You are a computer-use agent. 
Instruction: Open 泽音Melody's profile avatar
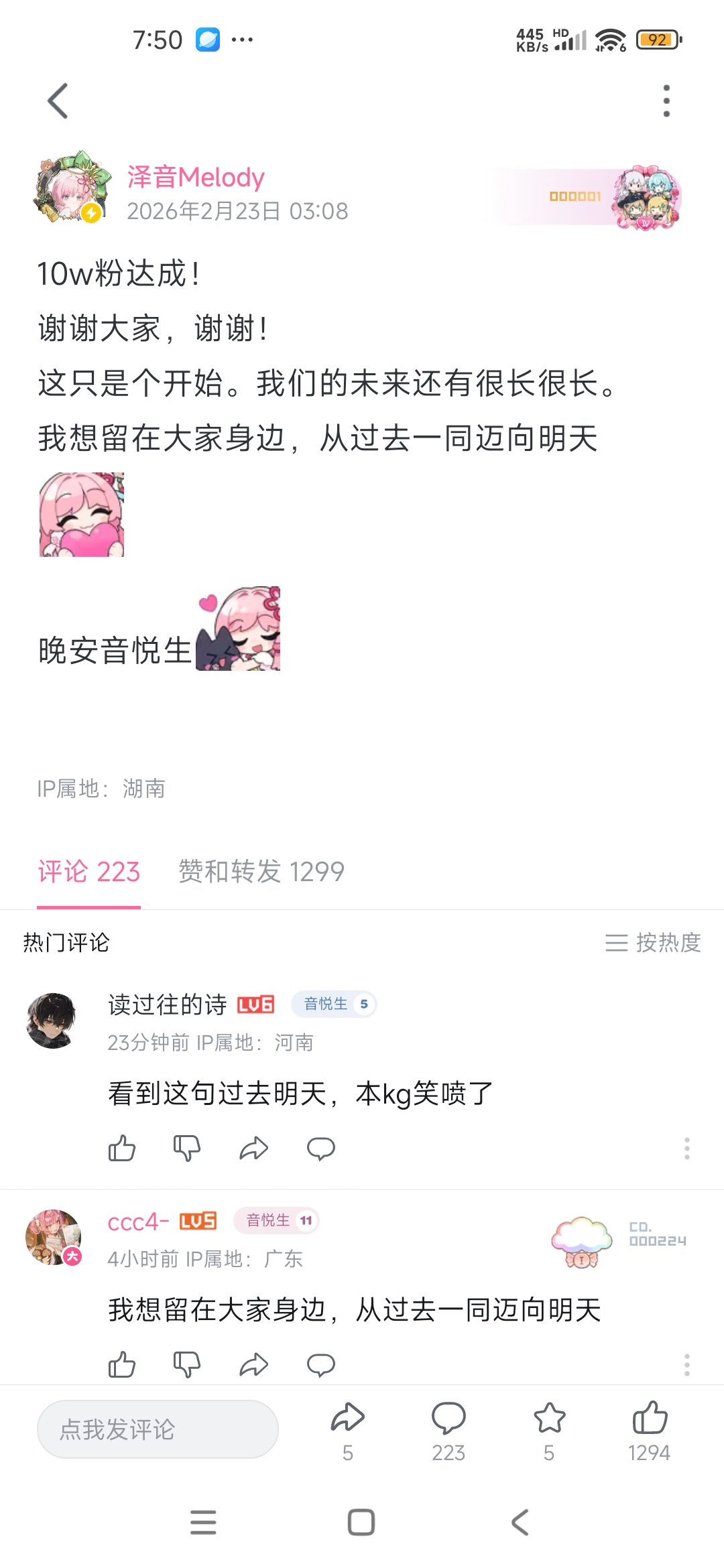(72, 187)
